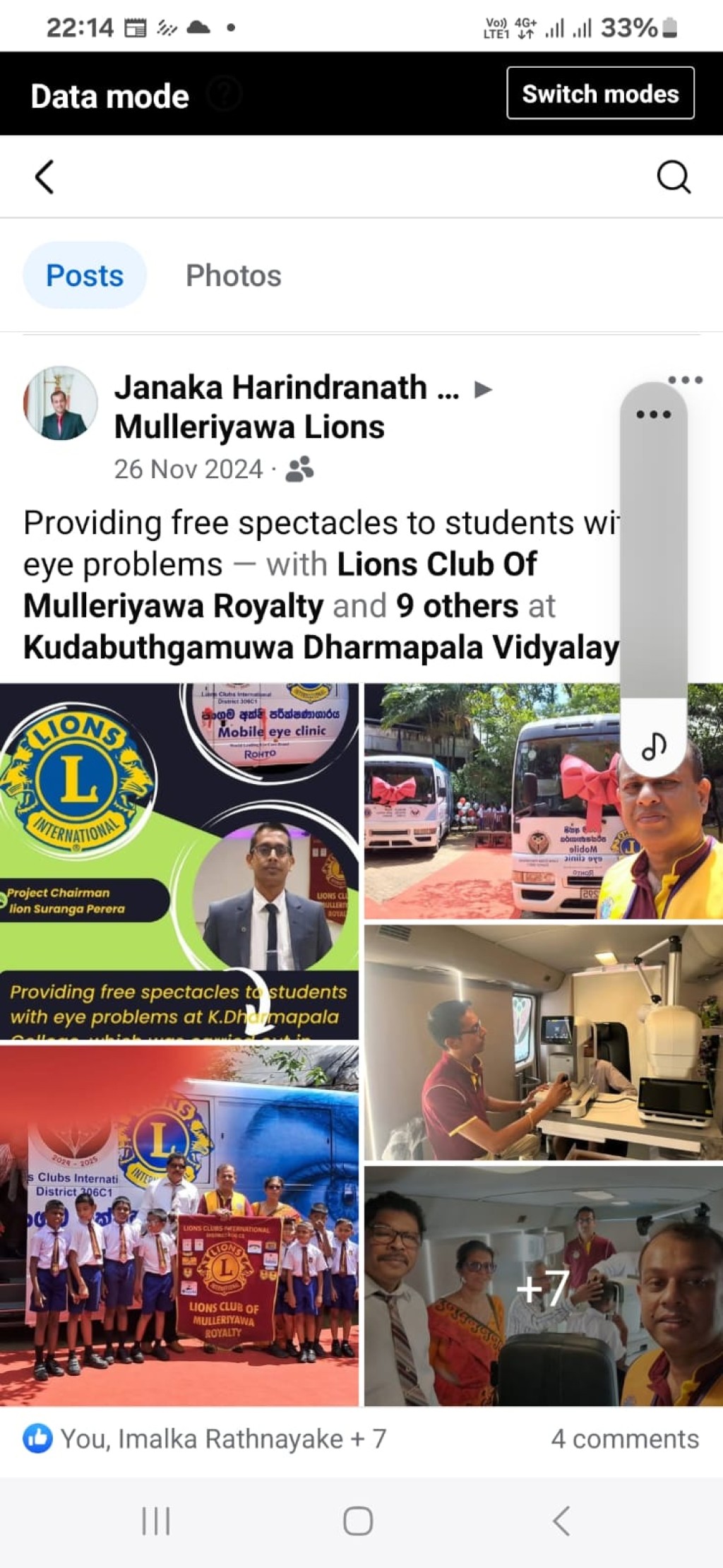View the eye testing machine photo
Viewport: 723px width, 1568px height.
pyautogui.click(x=544, y=1043)
